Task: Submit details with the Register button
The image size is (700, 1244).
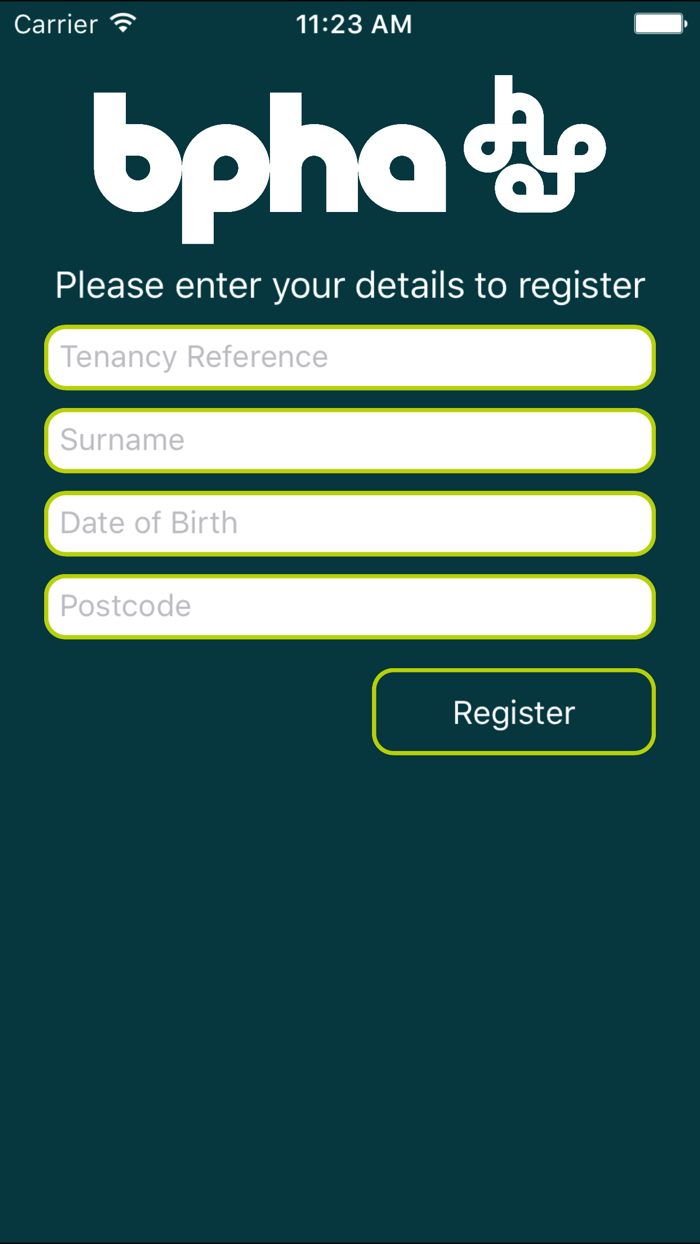Action: coord(514,712)
